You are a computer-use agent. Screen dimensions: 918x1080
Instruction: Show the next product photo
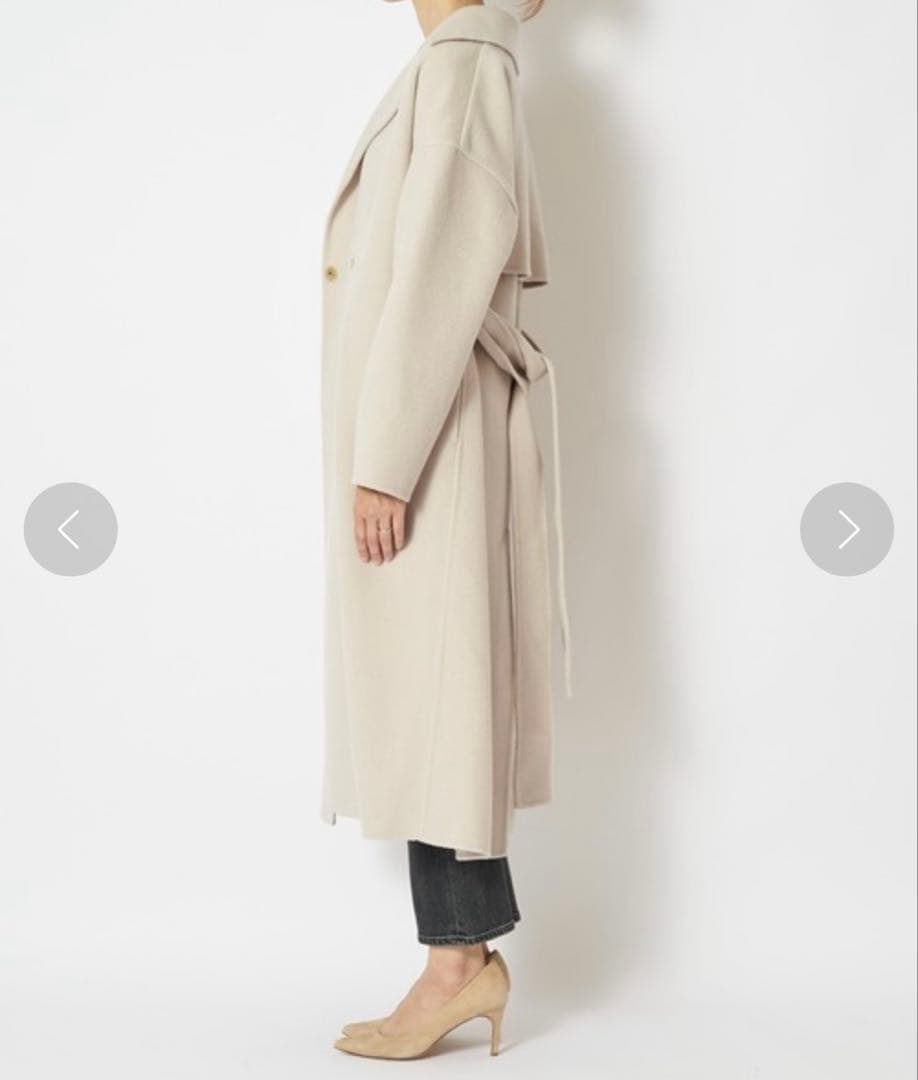[x=846, y=530]
